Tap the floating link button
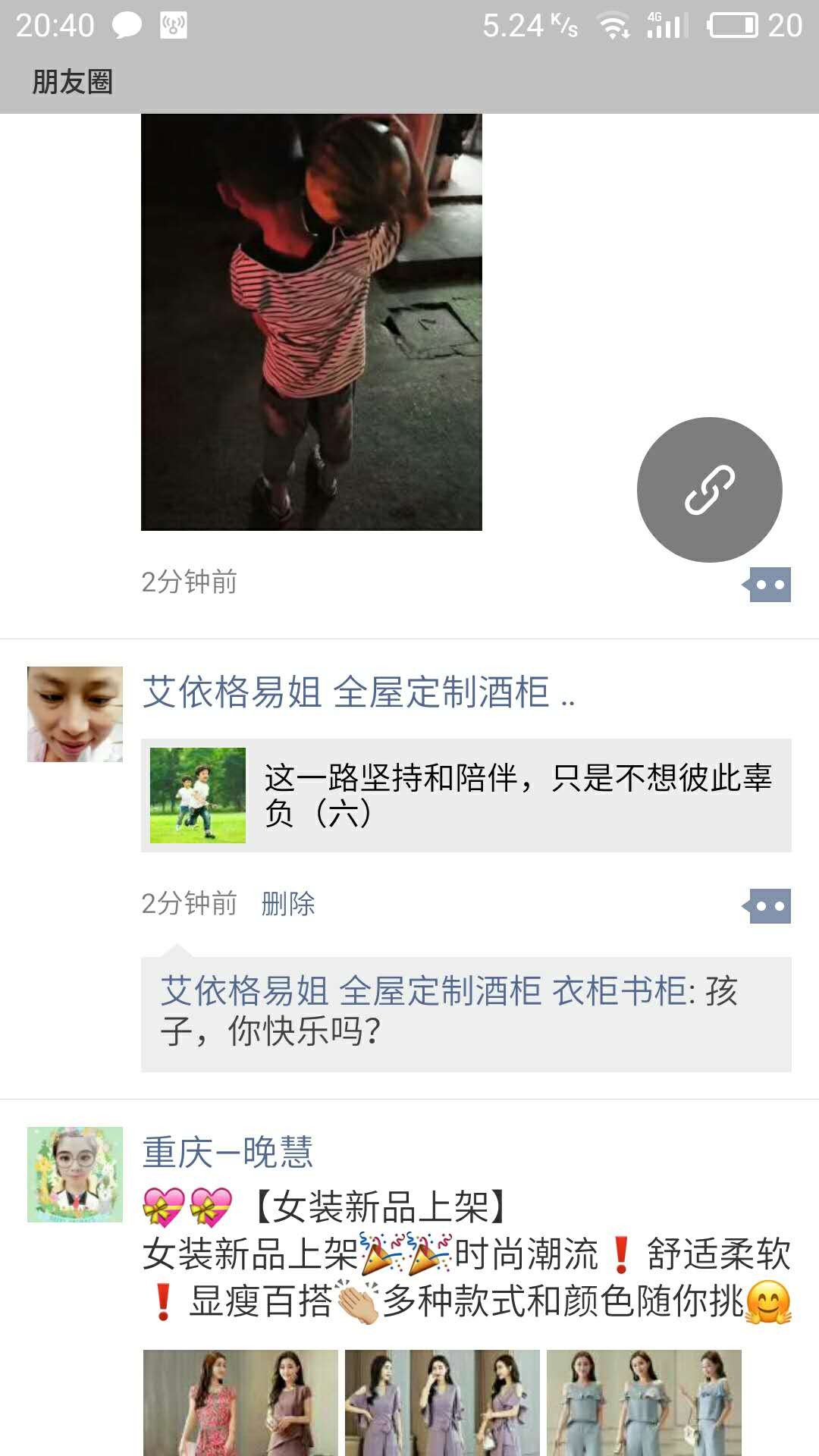 click(709, 490)
